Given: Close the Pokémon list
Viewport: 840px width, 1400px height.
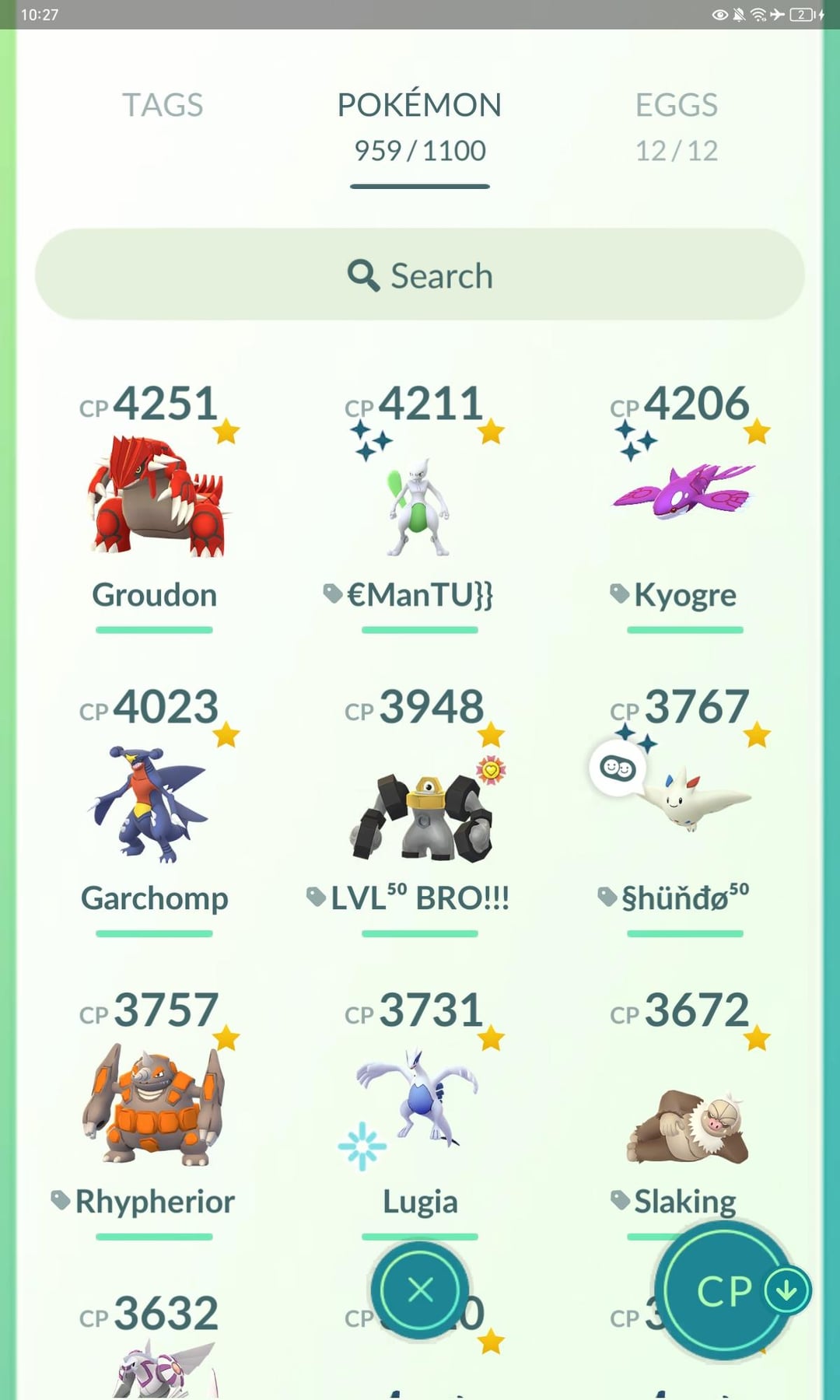Looking at the screenshot, I should tap(420, 1291).
